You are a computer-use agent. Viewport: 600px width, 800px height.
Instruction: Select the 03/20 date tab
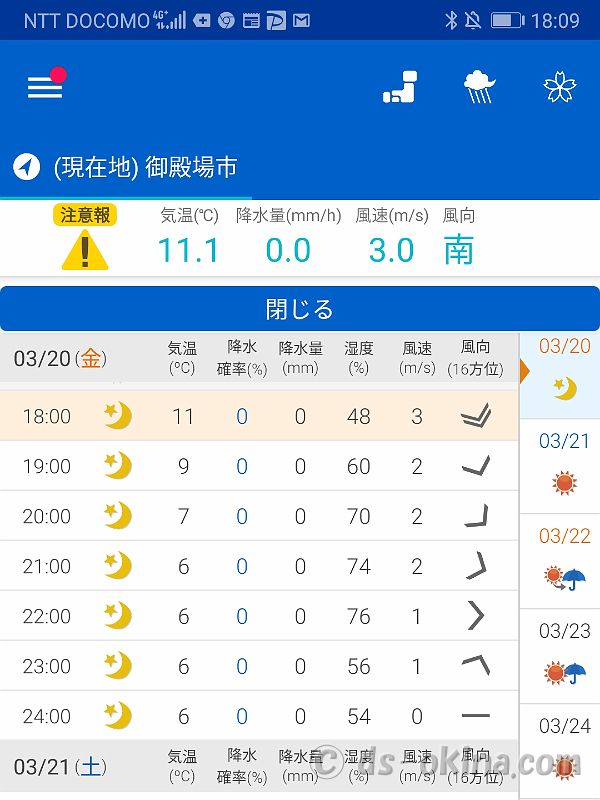(564, 369)
